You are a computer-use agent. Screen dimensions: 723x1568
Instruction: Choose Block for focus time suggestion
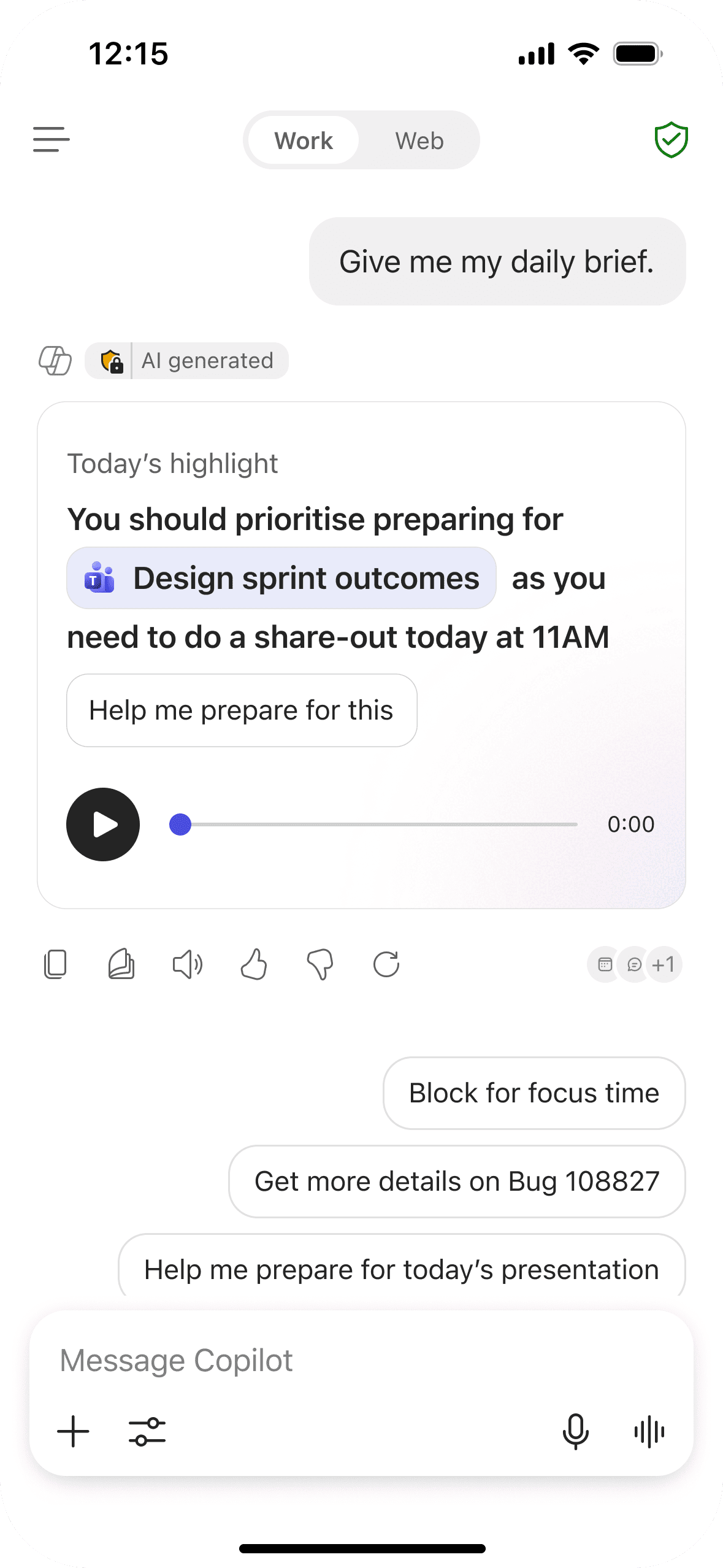click(534, 1093)
